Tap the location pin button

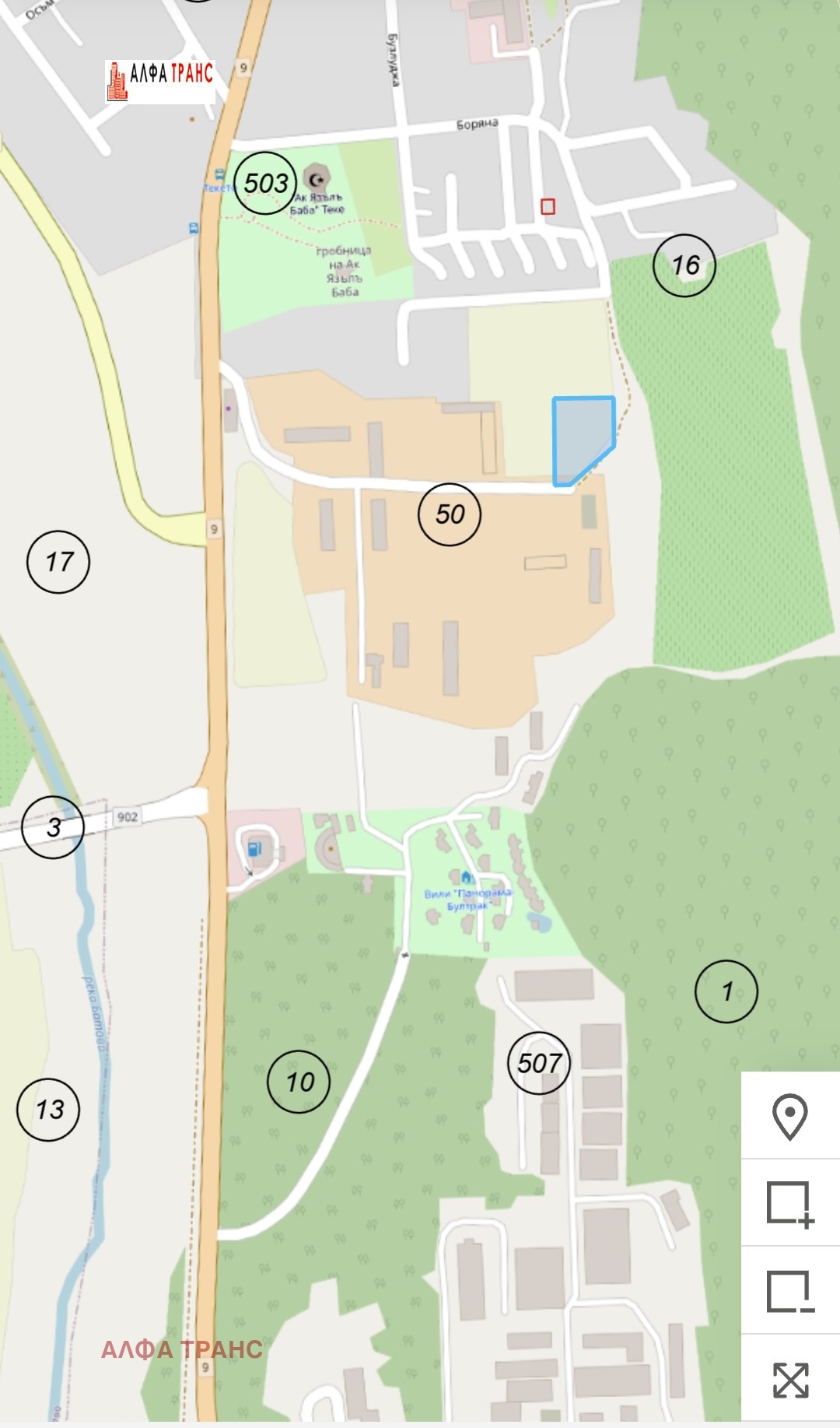pyautogui.click(x=790, y=1116)
